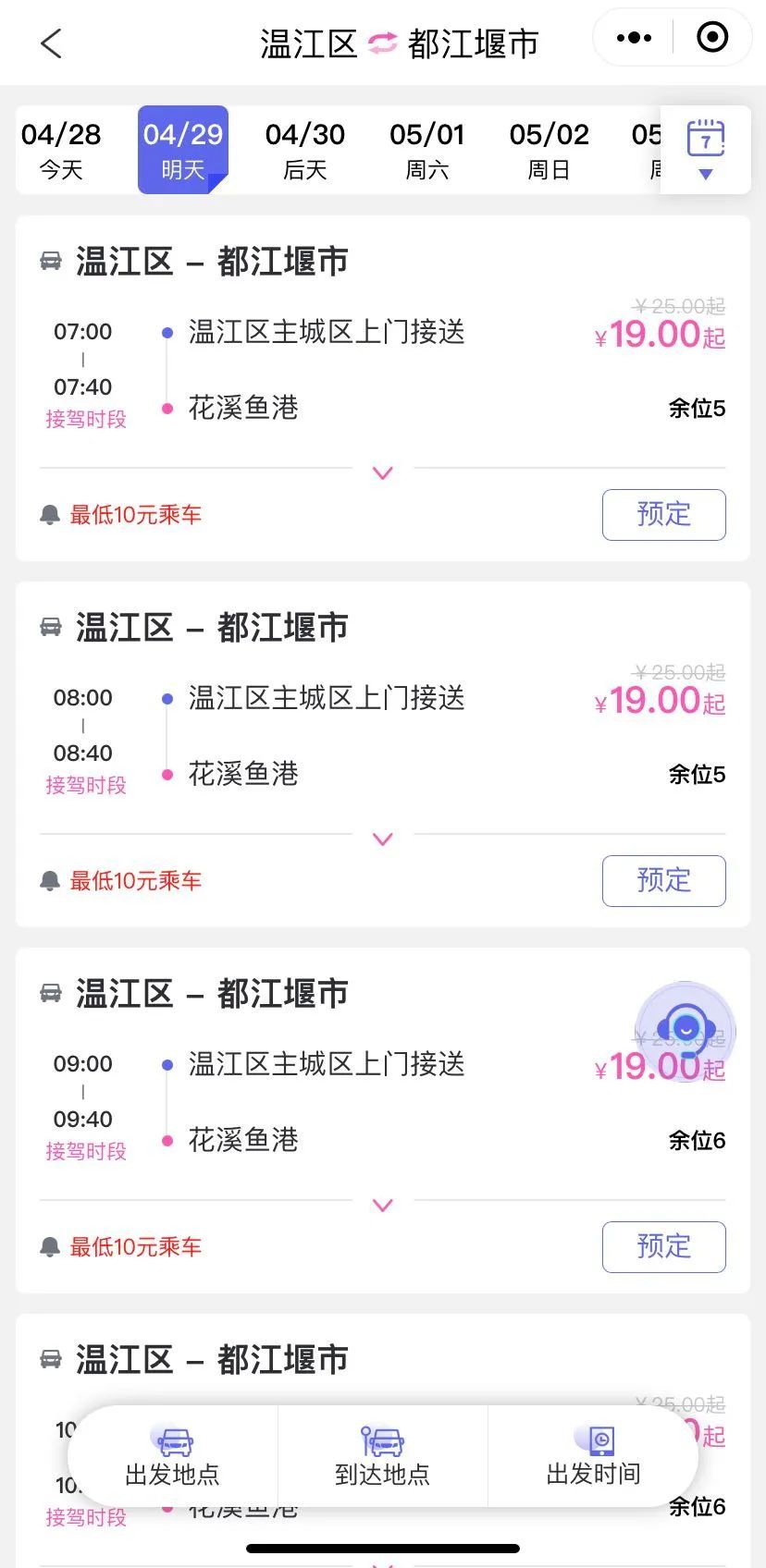Viewport: 766px width, 1568px height.
Task: Swap 温江区 and 都江堰市 direction
Action: tap(382, 43)
